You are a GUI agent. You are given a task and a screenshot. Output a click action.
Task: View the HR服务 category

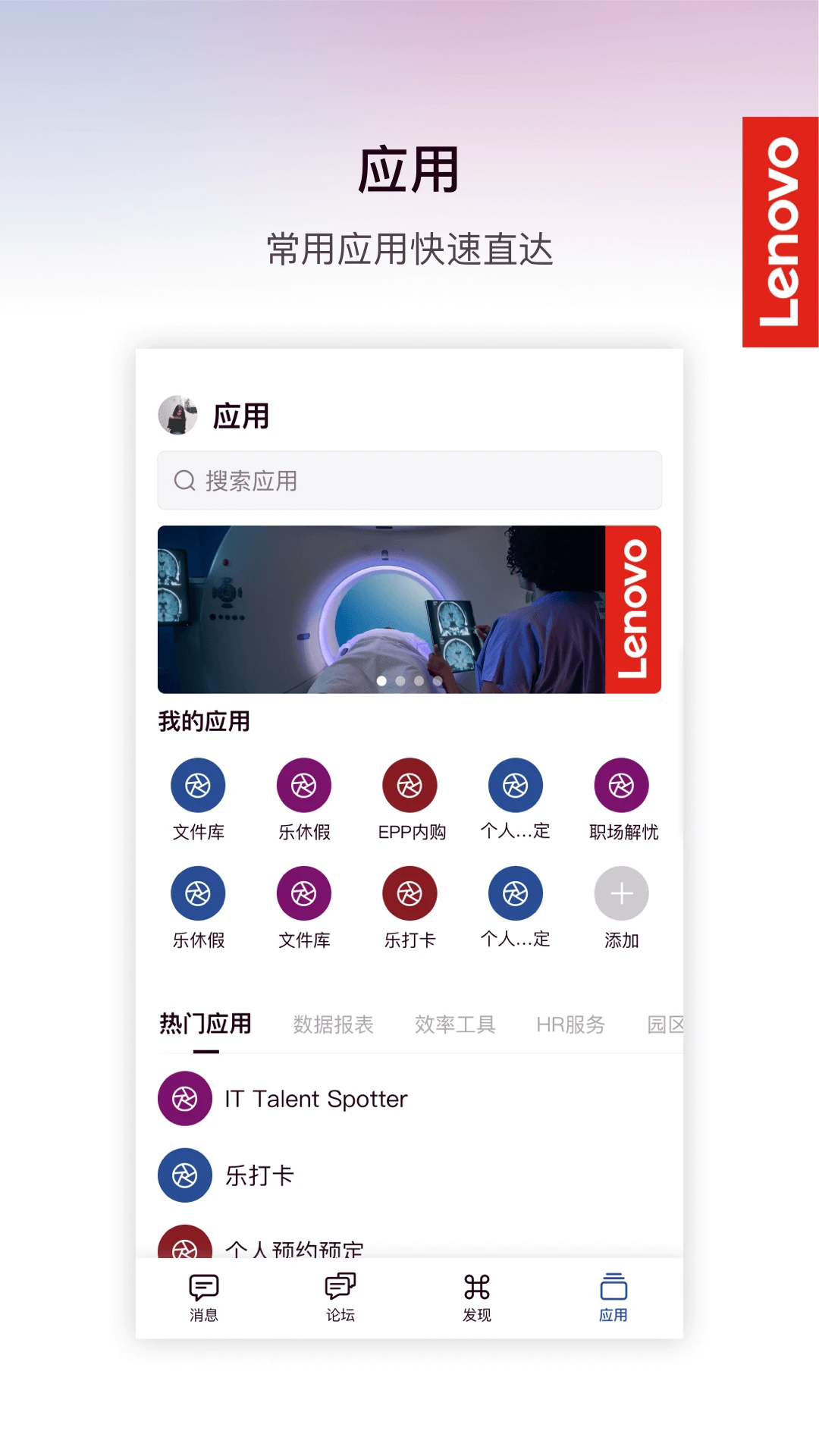tap(571, 1024)
